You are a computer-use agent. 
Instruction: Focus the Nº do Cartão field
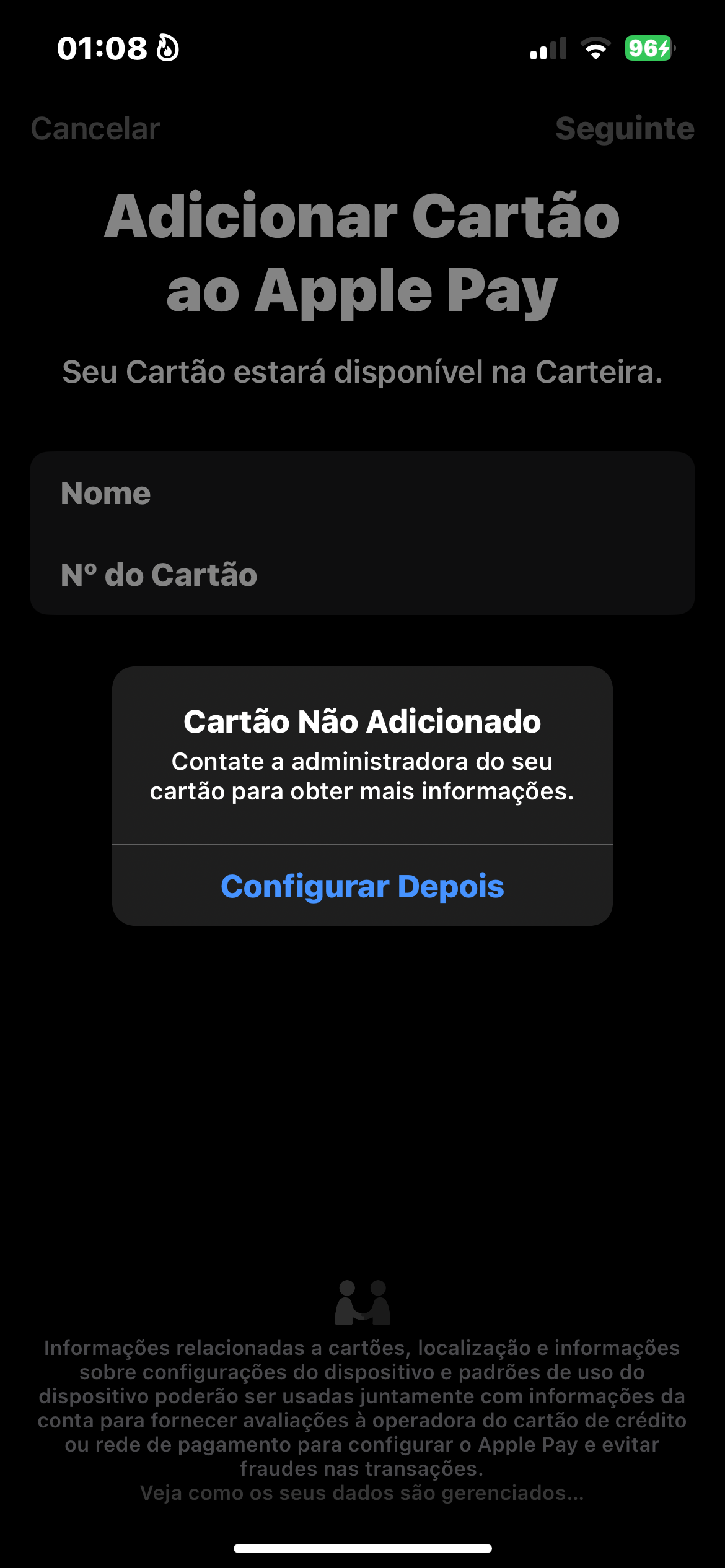tap(362, 575)
